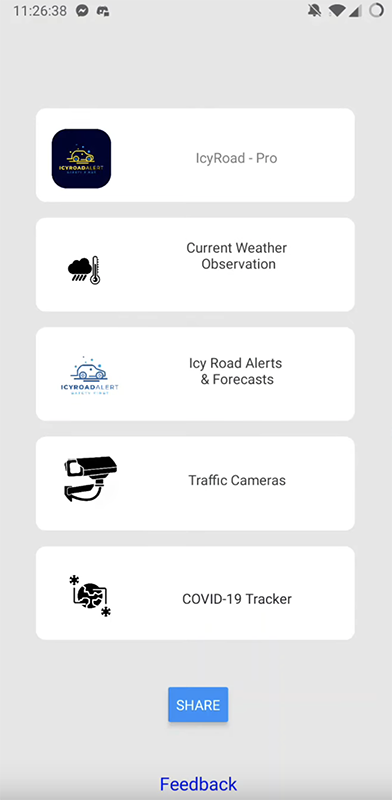Open Icy Road Alerts & Forecasts

(x=195, y=374)
